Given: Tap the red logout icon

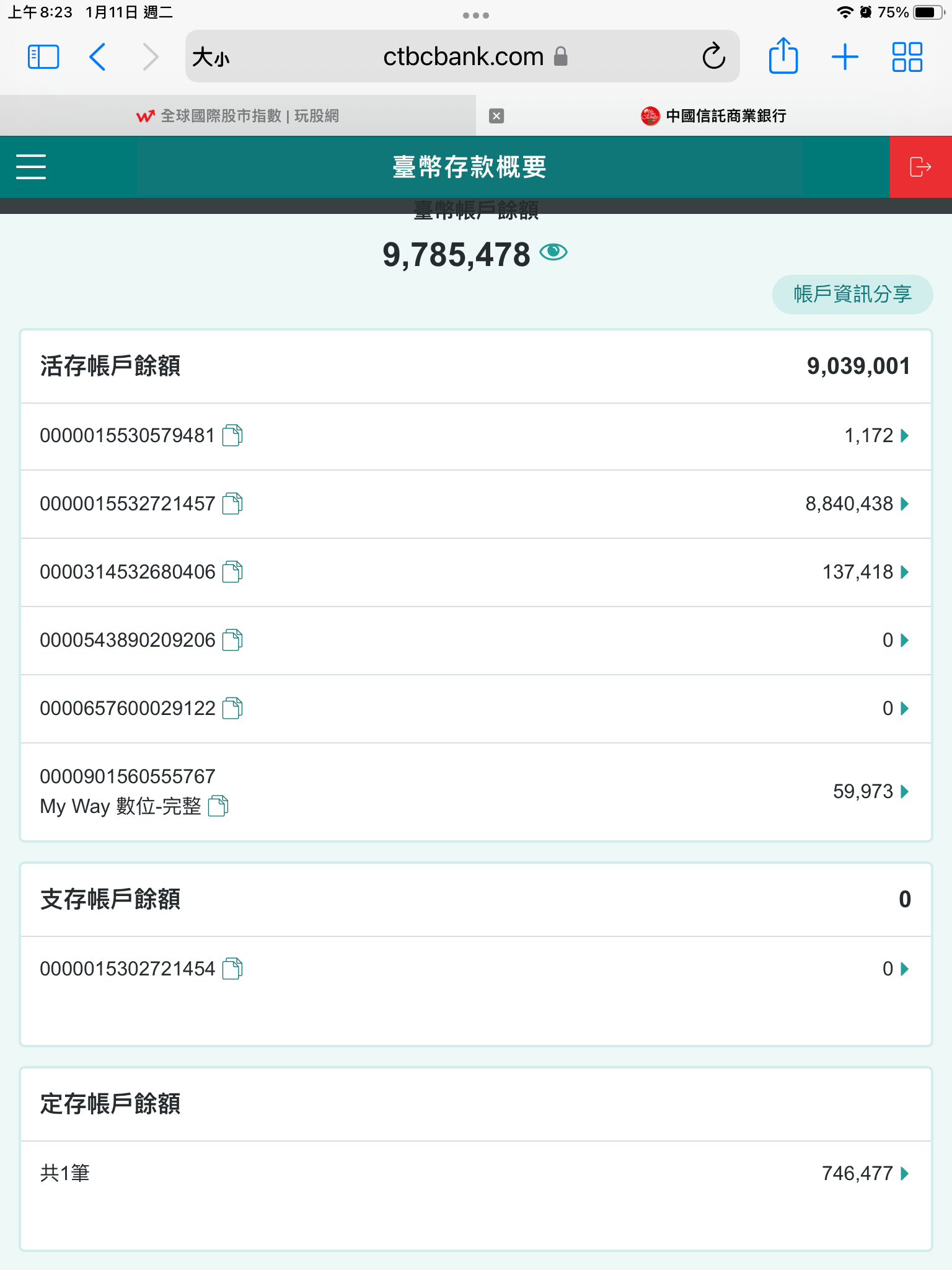Looking at the screenshot, I should coord(920,167).
